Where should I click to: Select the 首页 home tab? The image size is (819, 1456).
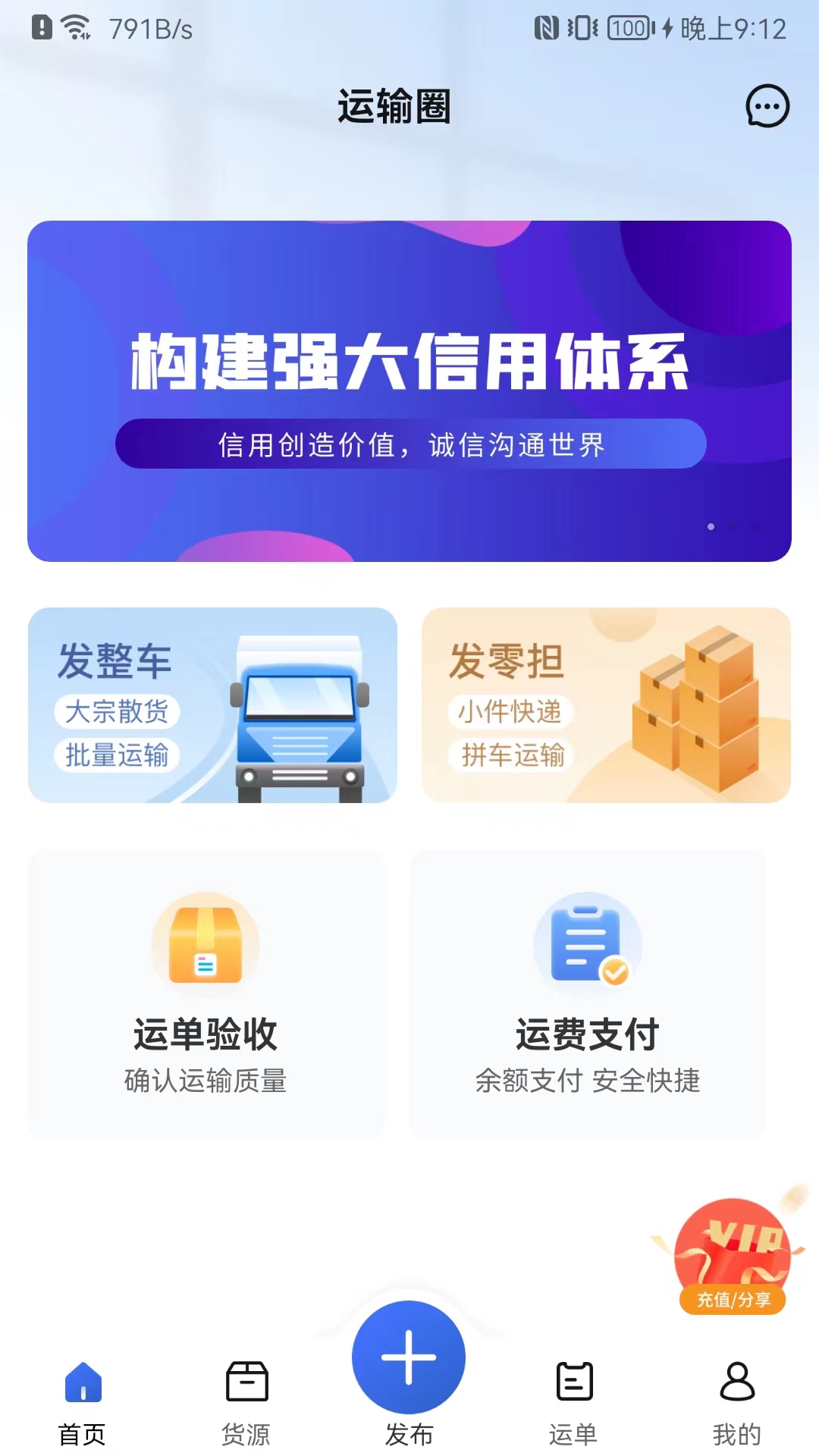tap(82, 1403)
